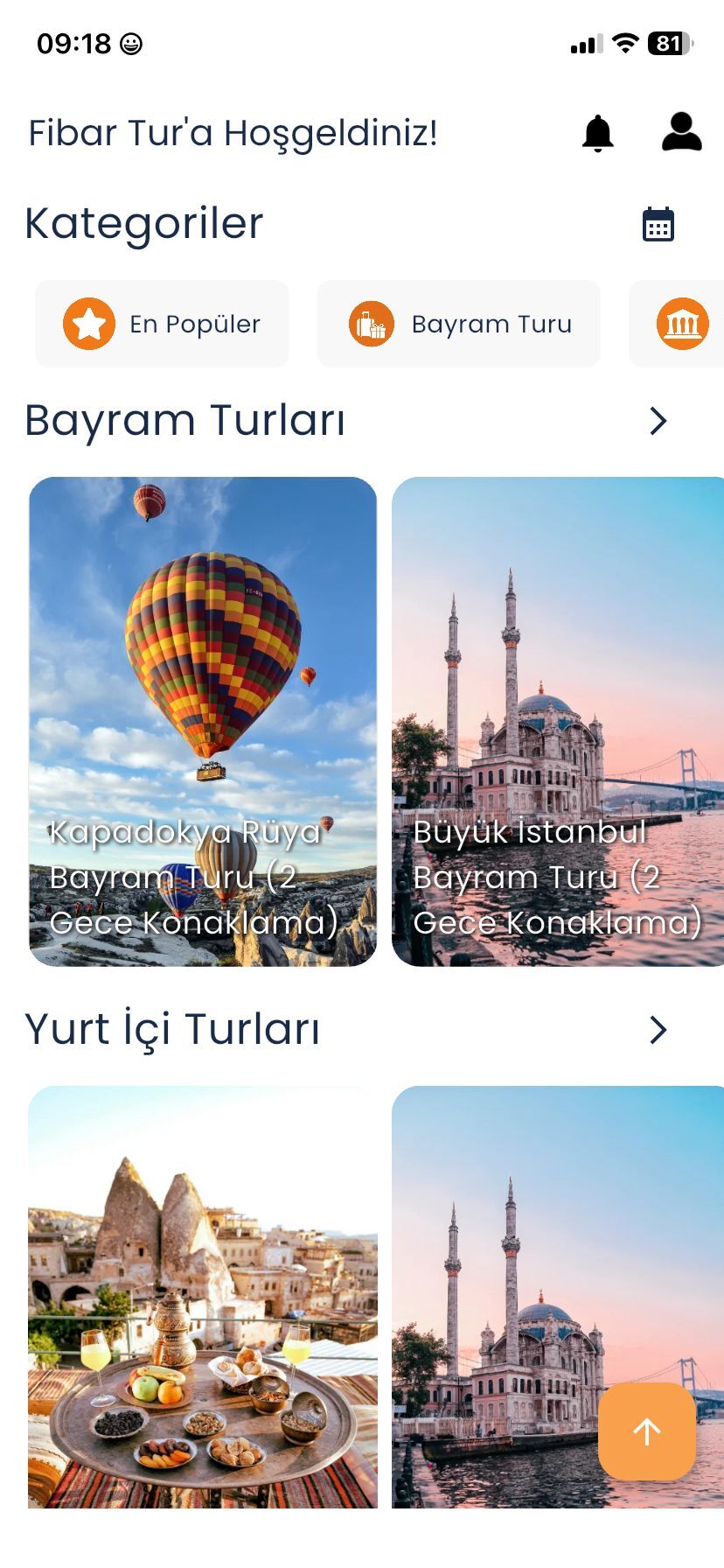Open Kapadokya Rüya Bayram Turu card
This screenshot has height=1568, width=724.
[x=203, y=721]
